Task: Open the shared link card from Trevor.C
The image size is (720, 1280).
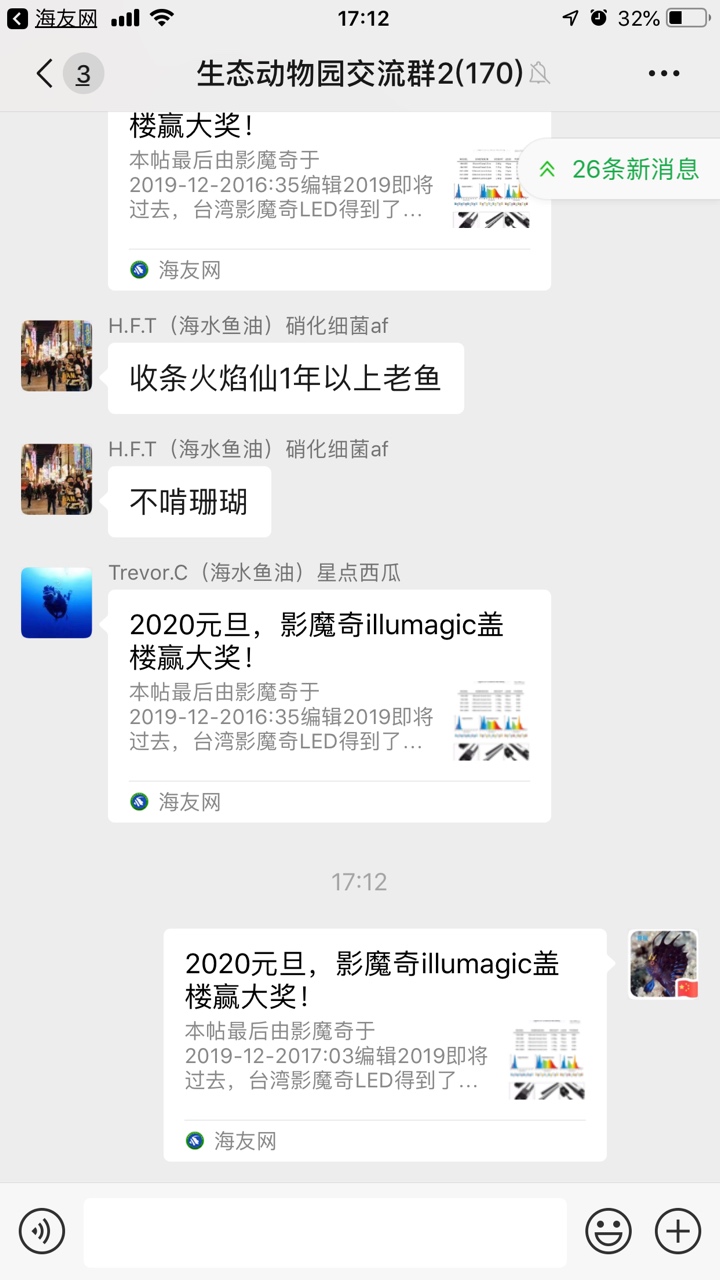Action: 329,705
